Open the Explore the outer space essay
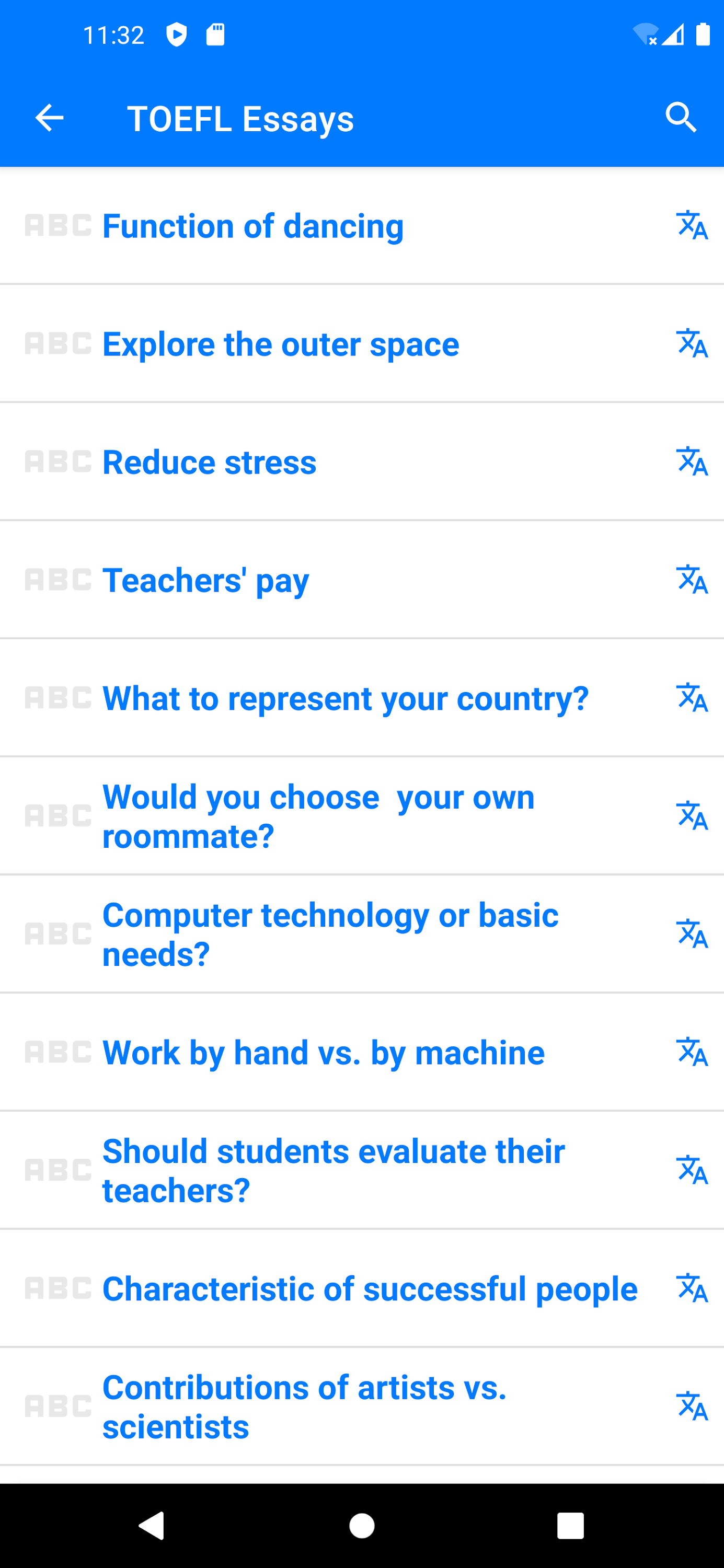The width and height of the screenshot is (724, 1568). tap(281, 344)
